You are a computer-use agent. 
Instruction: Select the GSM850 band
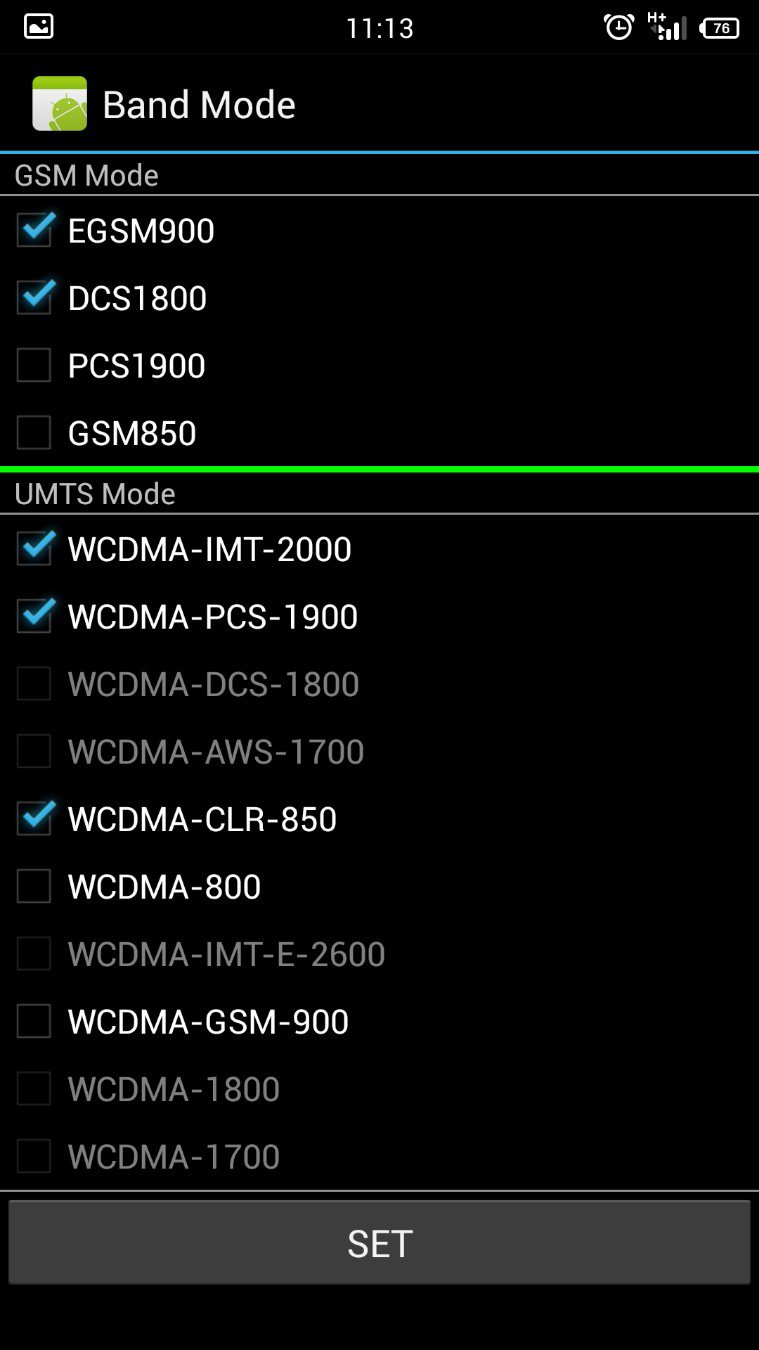34,433
